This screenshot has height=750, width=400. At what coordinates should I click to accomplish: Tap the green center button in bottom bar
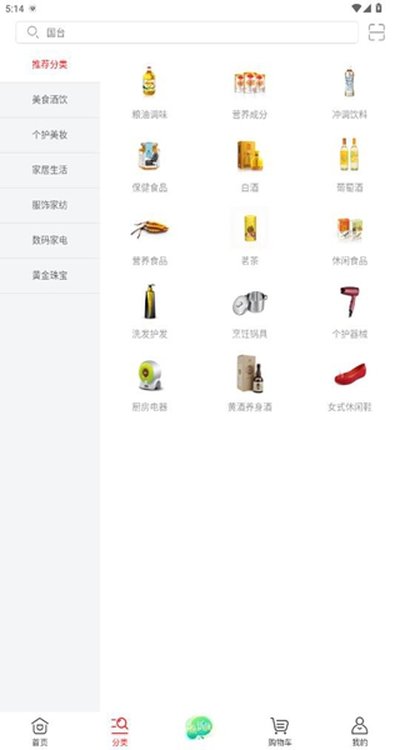point(199,728)
